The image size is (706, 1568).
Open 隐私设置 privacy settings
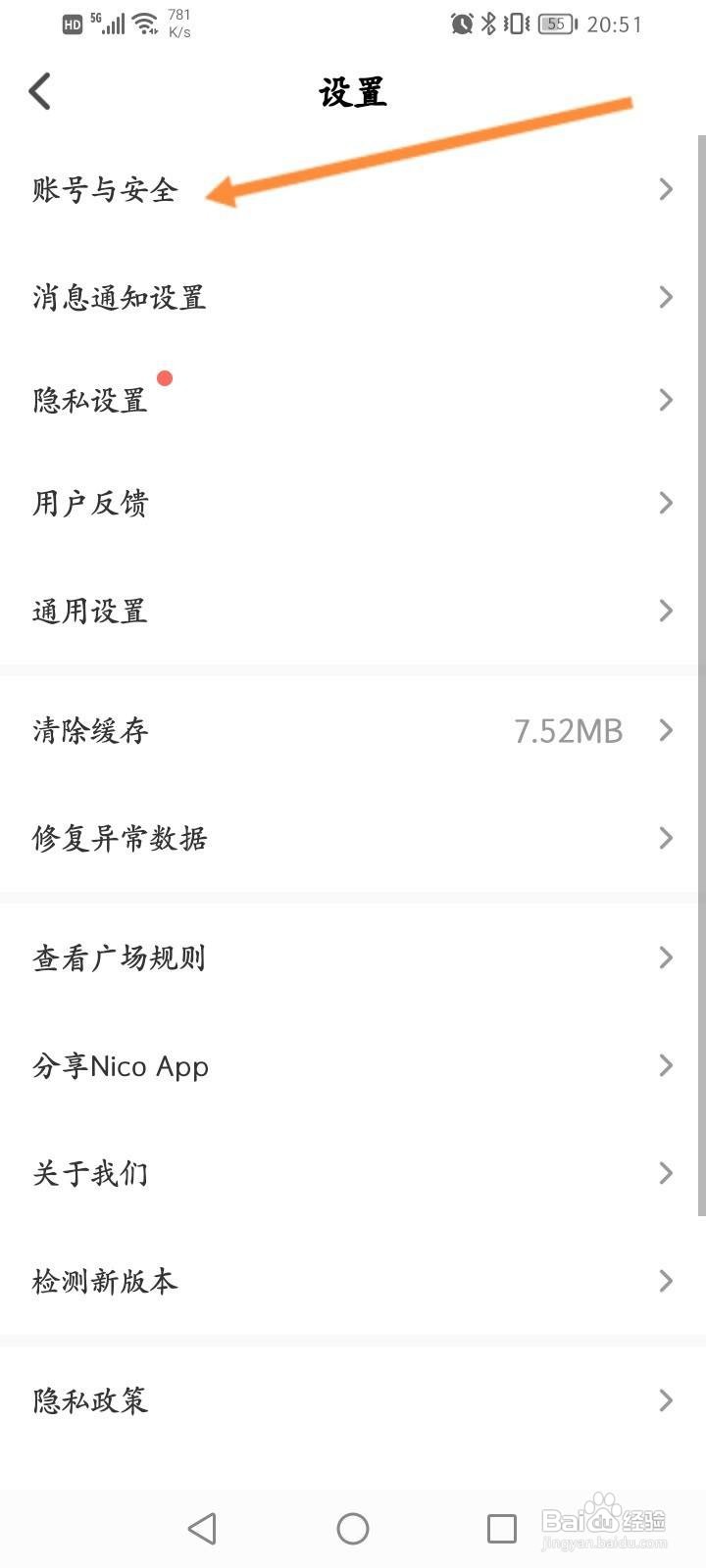click(x=89, y=400)
